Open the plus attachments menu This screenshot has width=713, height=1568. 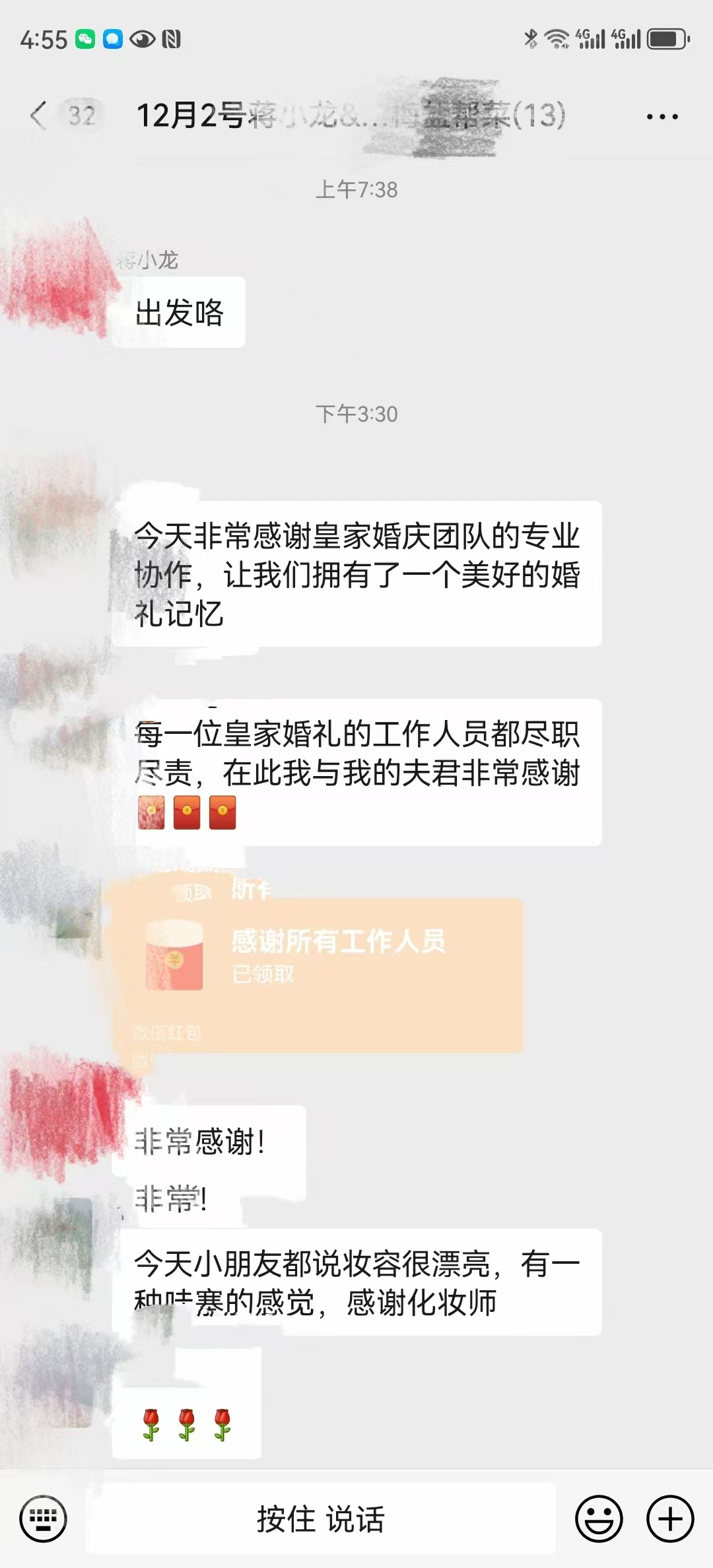point(669,1519)
